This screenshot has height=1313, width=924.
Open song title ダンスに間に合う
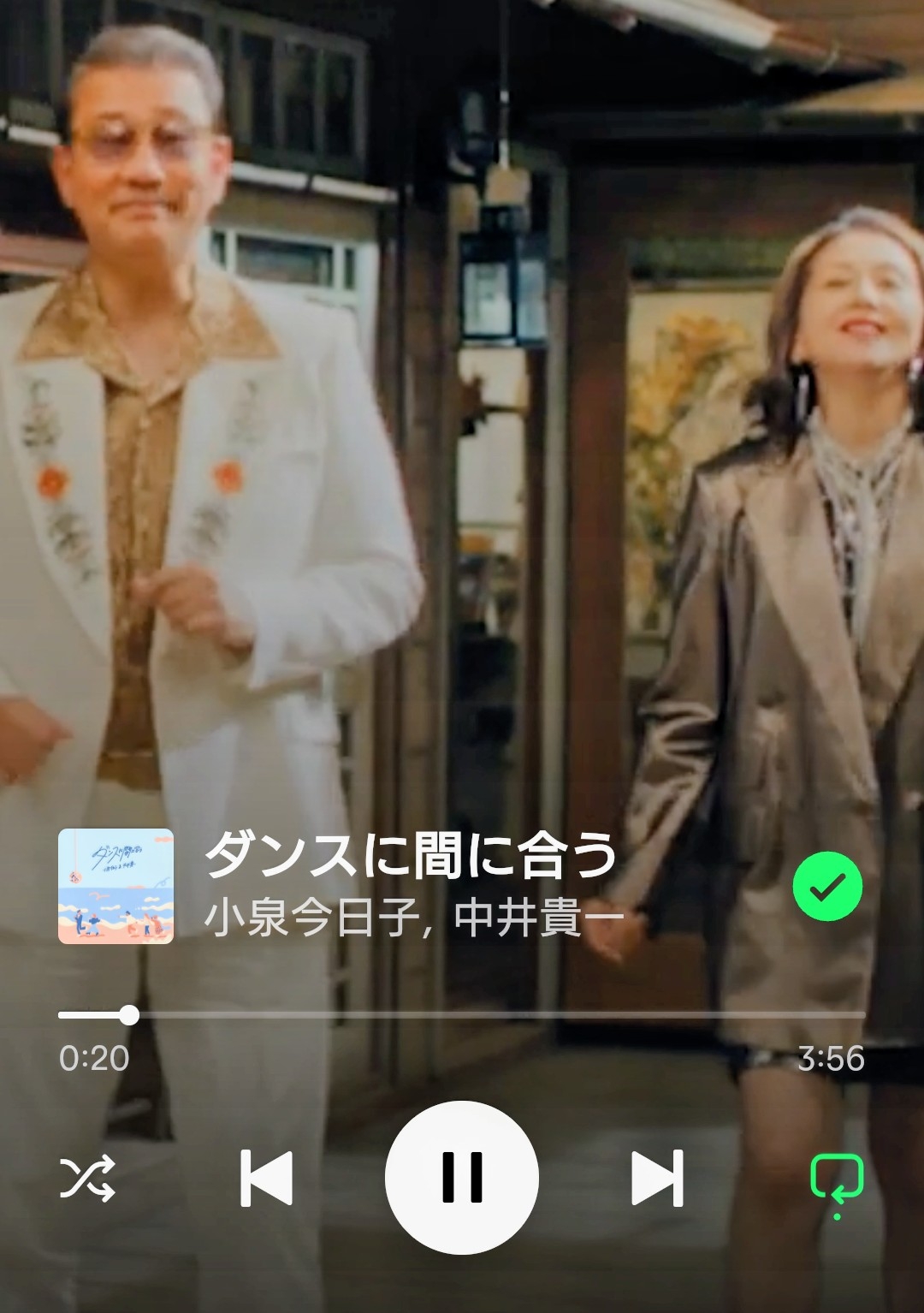point(411,855)
